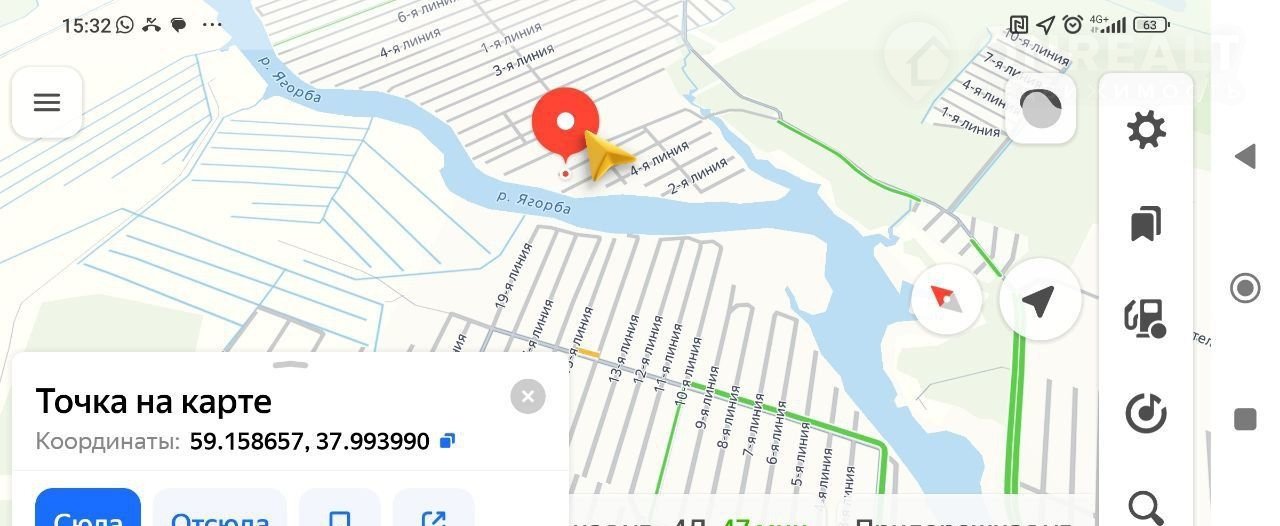Viewport: 1280px width, 526px height.
Task: Close the "Точка на карте" card
Action: pyautogui.click(x=528, y=396)
